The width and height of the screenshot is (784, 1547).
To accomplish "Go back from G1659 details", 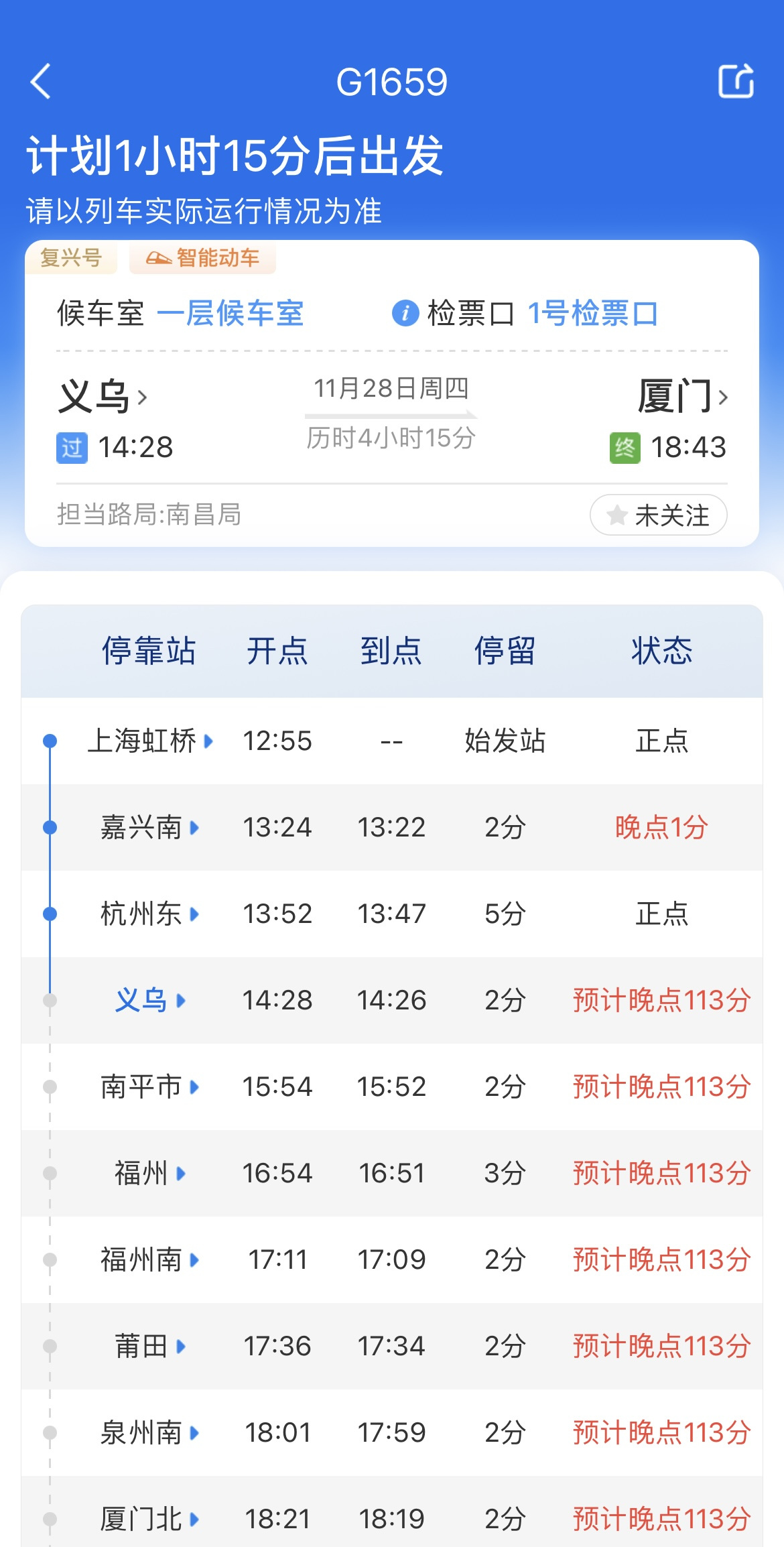I will coord(41,82).
